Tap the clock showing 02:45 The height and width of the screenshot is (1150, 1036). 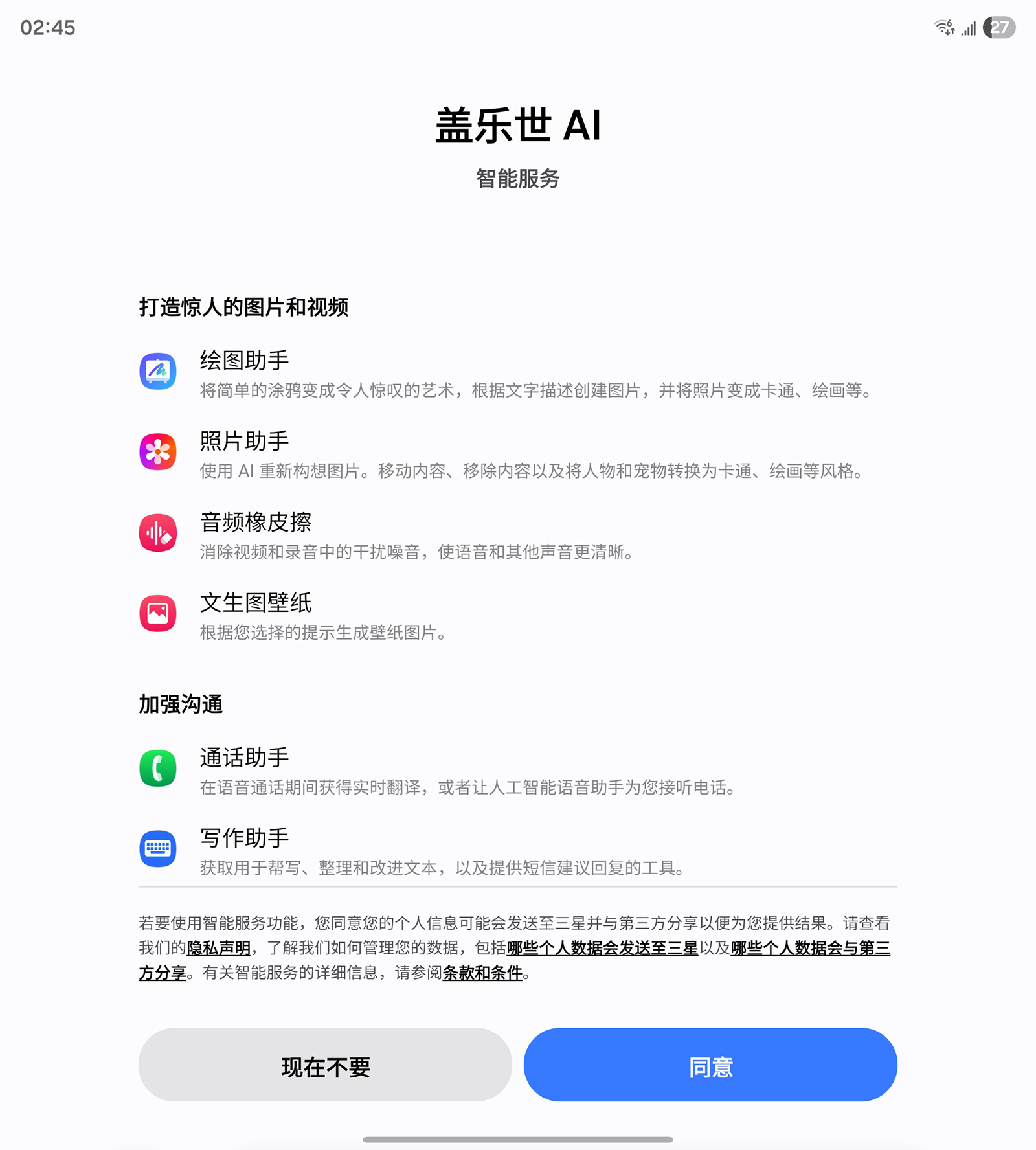47,27
